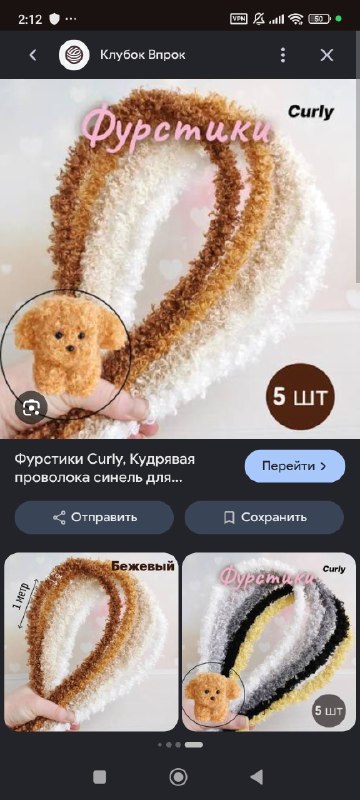Screen dimensions: 360x800
Task: Open the main Фурстики Curly image
Action: point(180,259)
